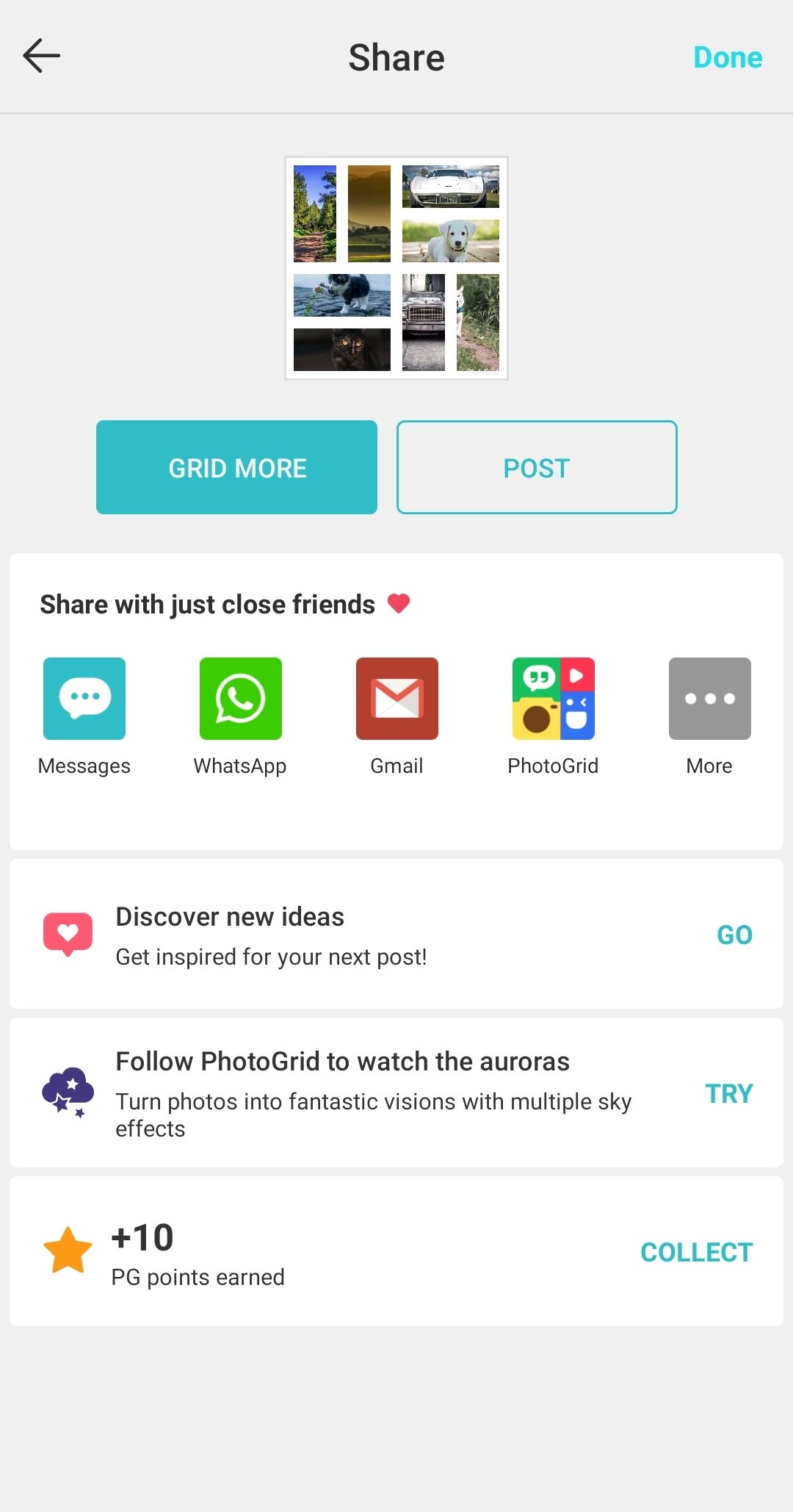Open the collage preview image
Screen dimensions: 793x1512
tap(396, 268)
